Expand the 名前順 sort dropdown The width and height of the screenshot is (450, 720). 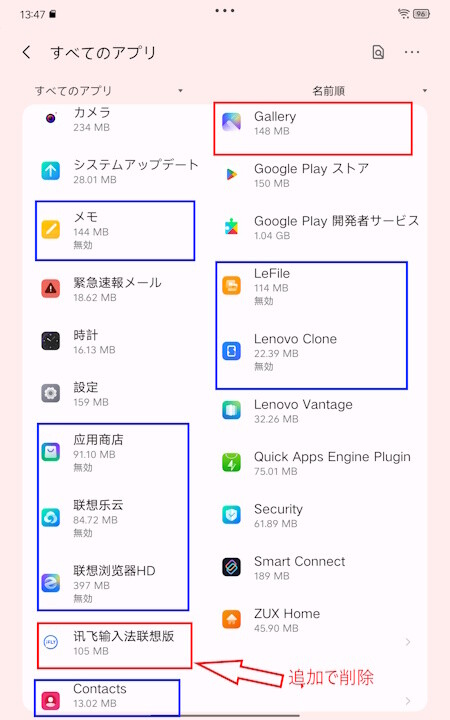click(x=370, y=91)
